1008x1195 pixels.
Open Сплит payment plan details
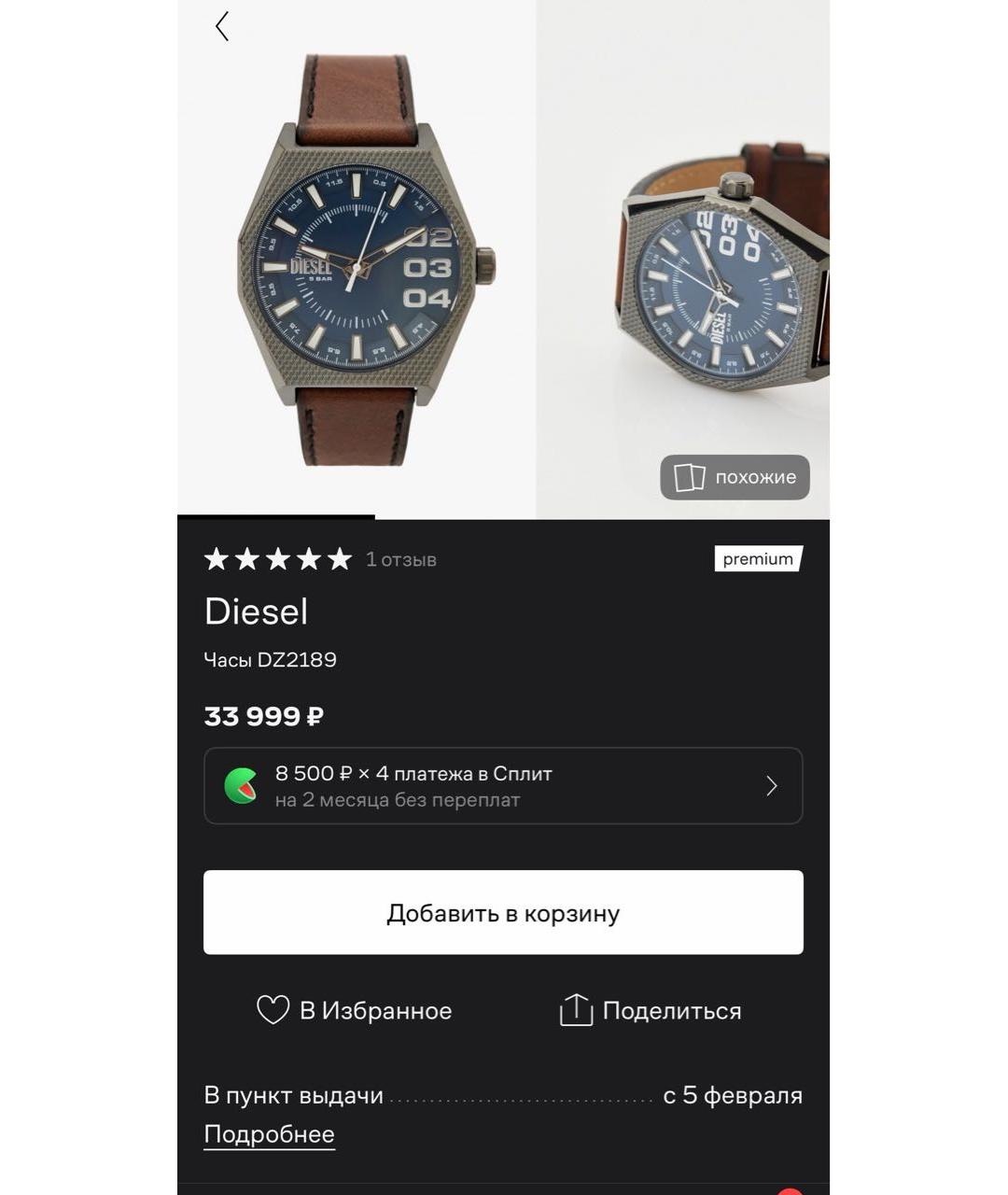(503, 786)
